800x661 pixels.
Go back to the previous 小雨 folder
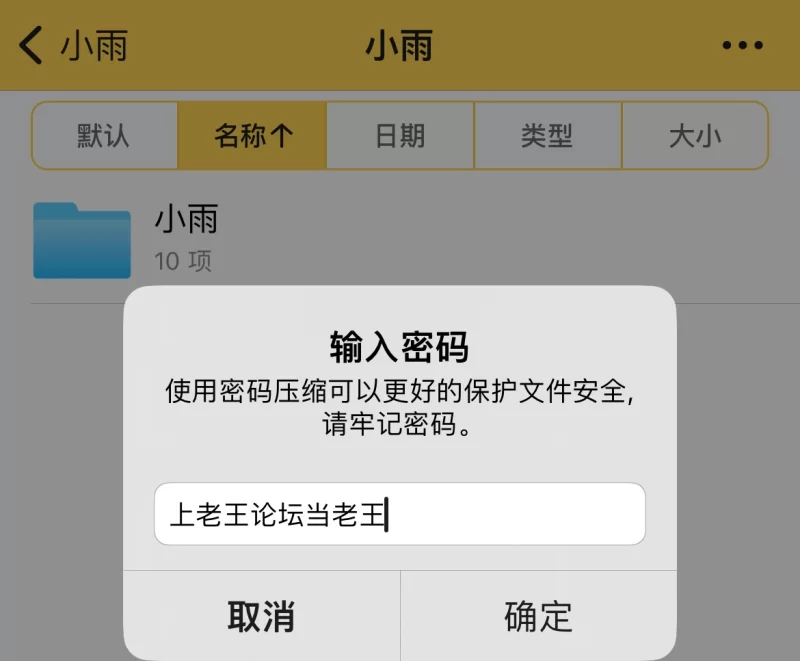pos(72,46)
